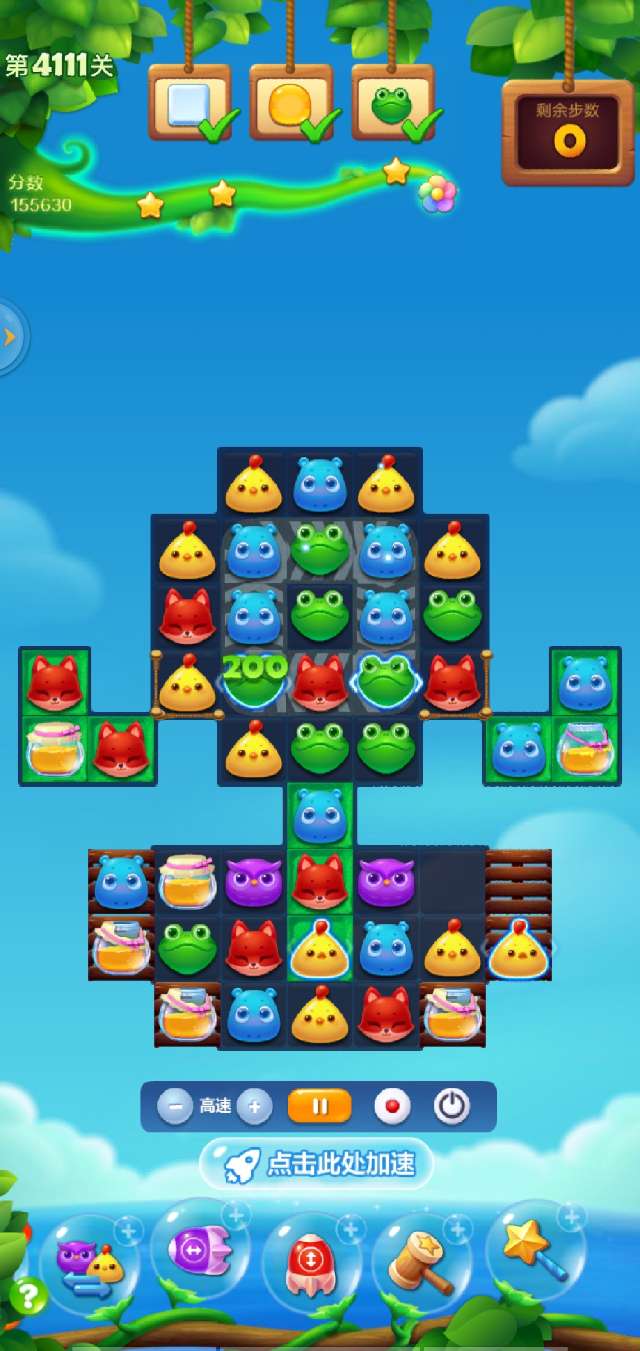Increase the playback speed with plus button

[x=254, y=1106]
